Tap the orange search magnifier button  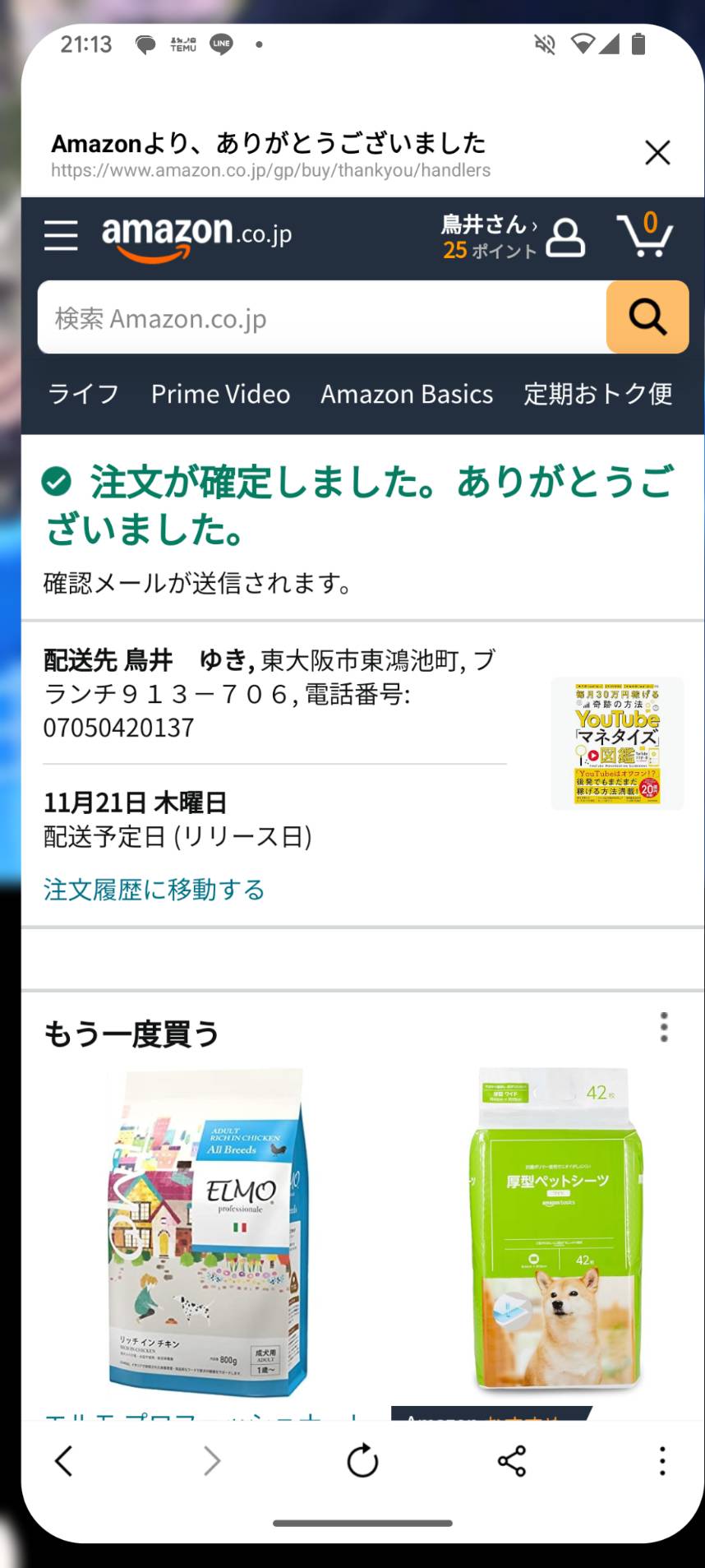[647, 317]
